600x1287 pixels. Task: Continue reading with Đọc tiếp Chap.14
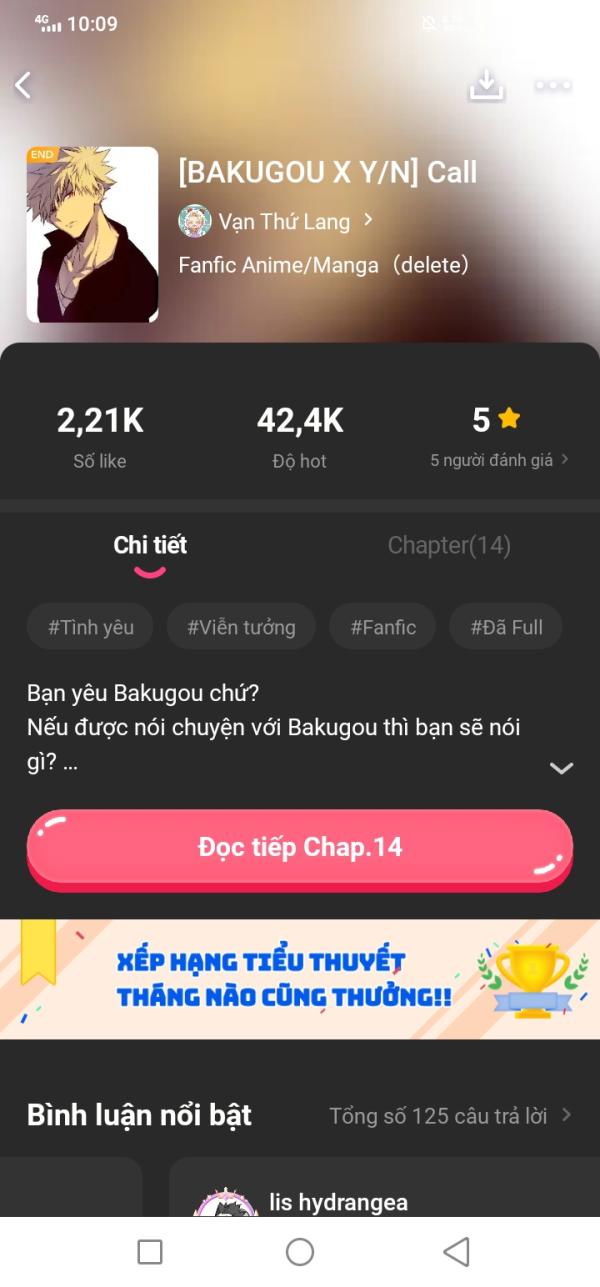click(x=300, y=847)
